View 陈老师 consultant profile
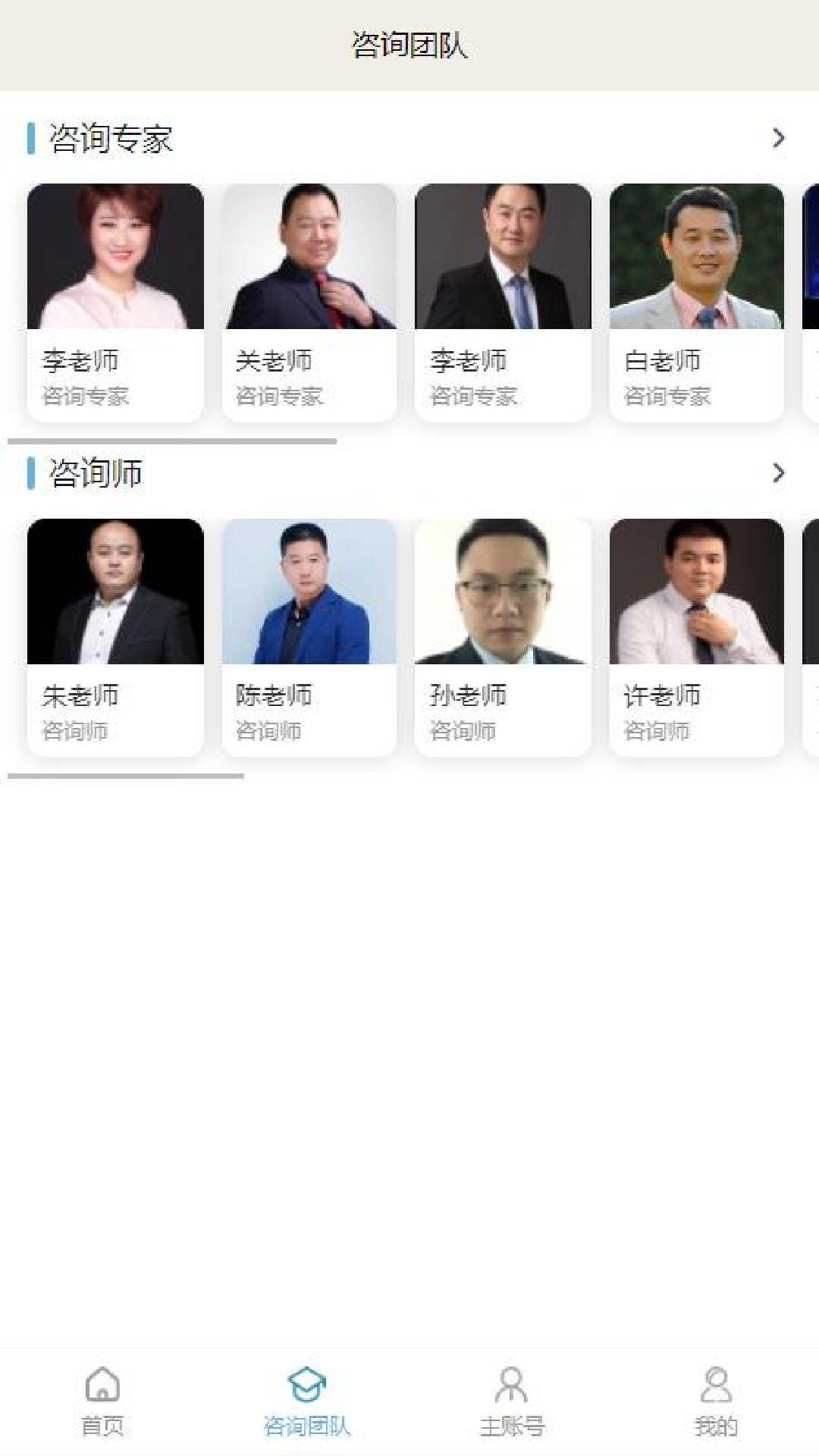The height and width of the screenshot is (1456, 819). click(309, 637)
